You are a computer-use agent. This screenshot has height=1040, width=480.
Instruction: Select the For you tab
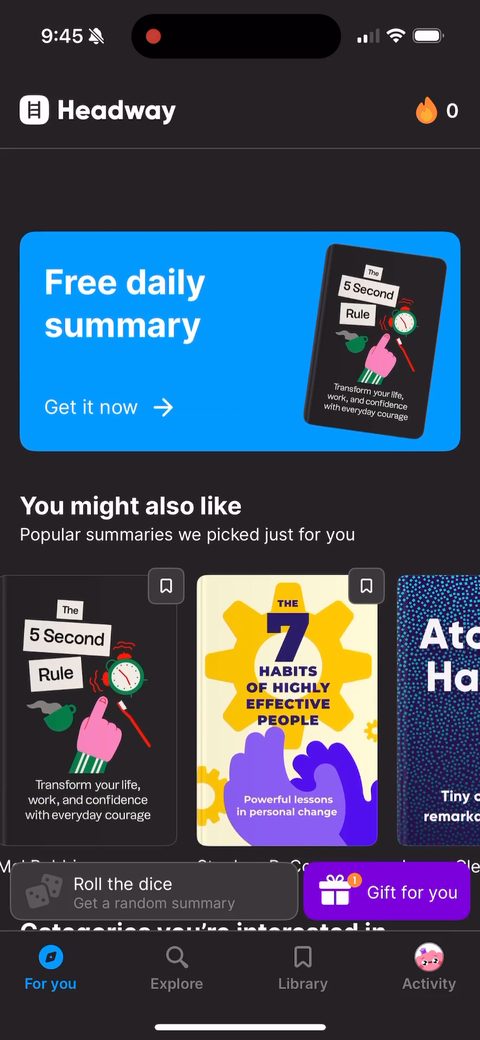pyautogui.click(x=50, y=968)
